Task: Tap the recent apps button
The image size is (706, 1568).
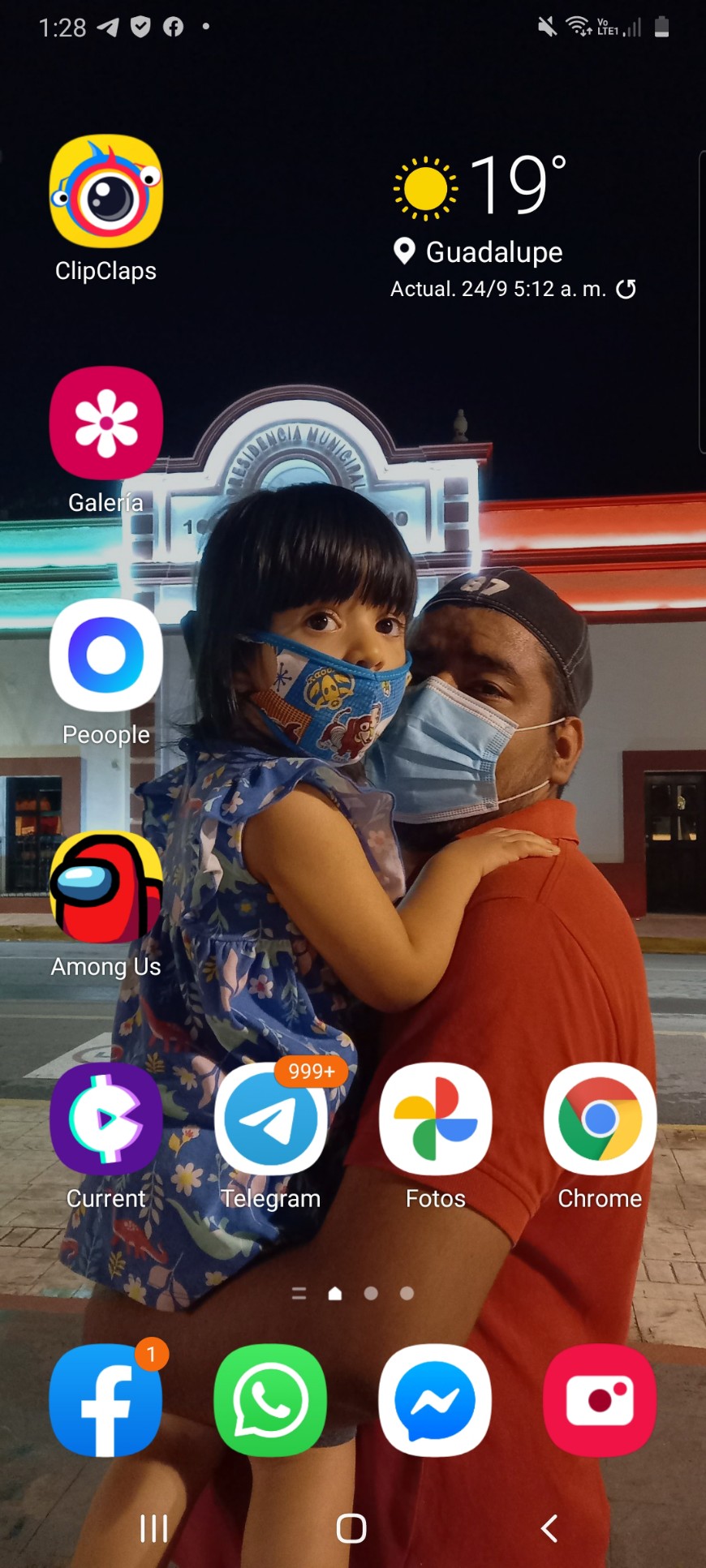Action: click(153, 1528)
